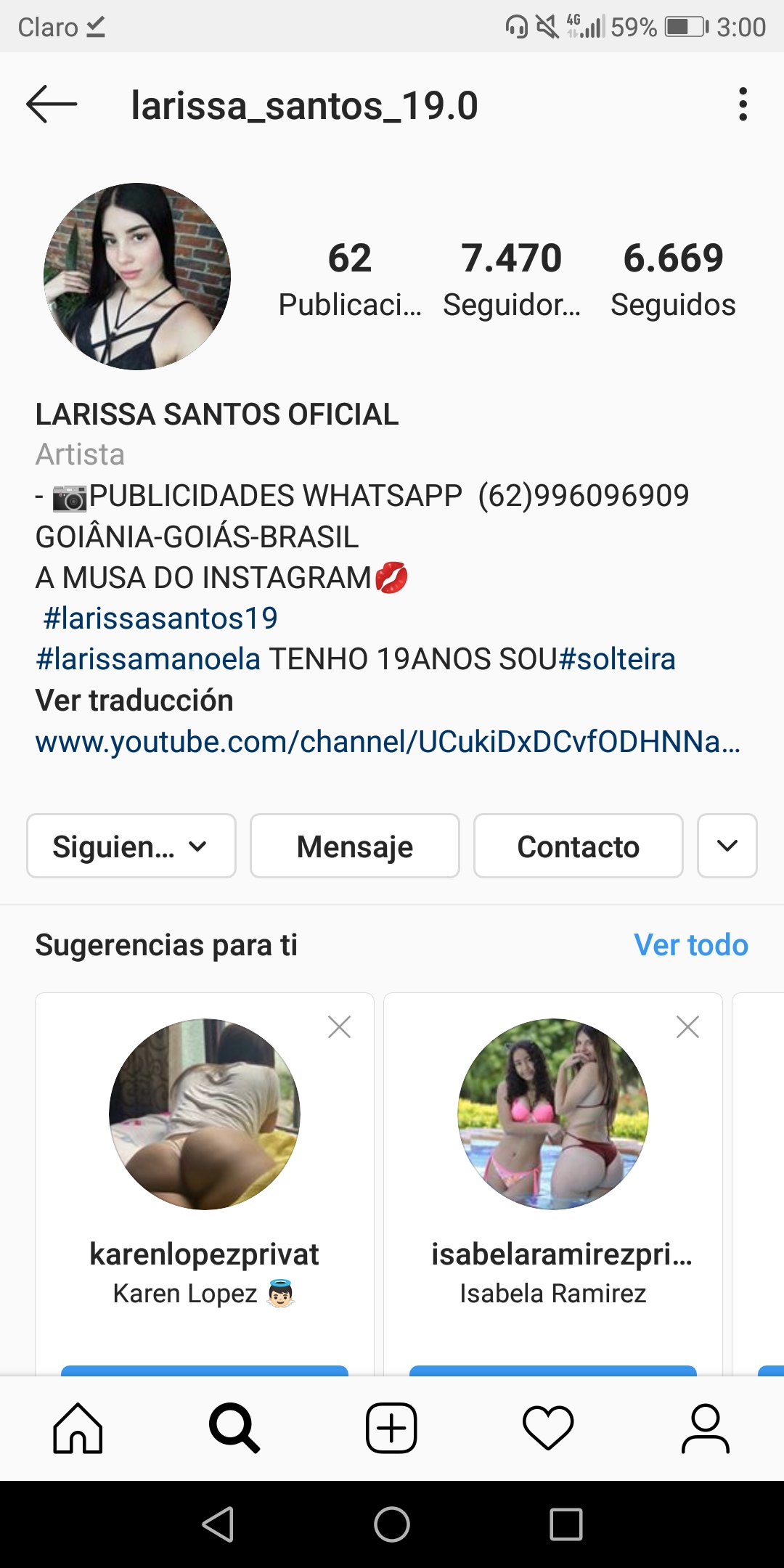Dismiss the Isabela Ramirez suggestion

click(687, 1027)
